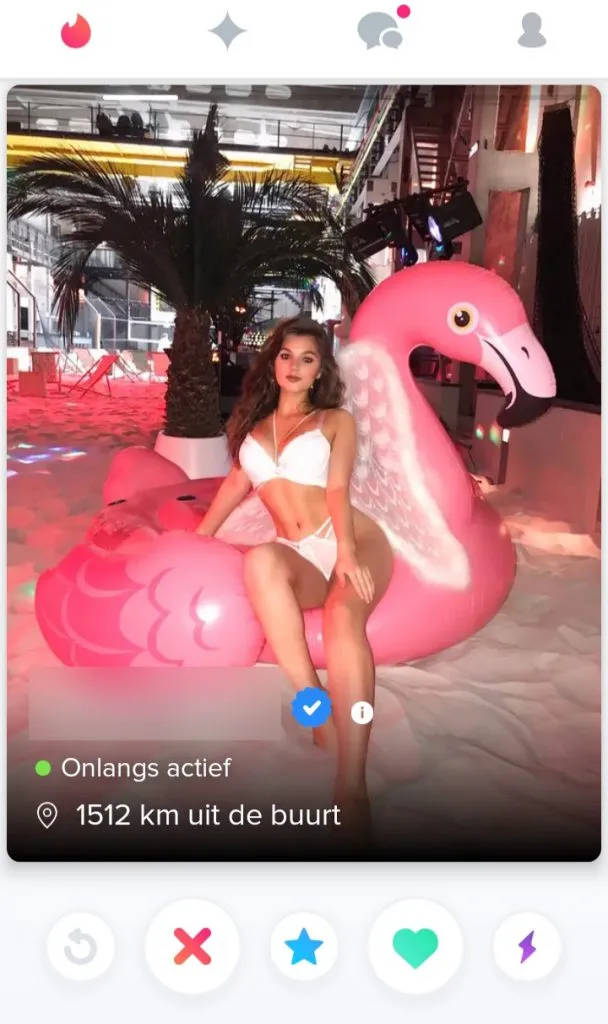Viewport: 608px width, 1024px height.
Task: Like this profile with the heart button
Action: (x=415, y=946)
